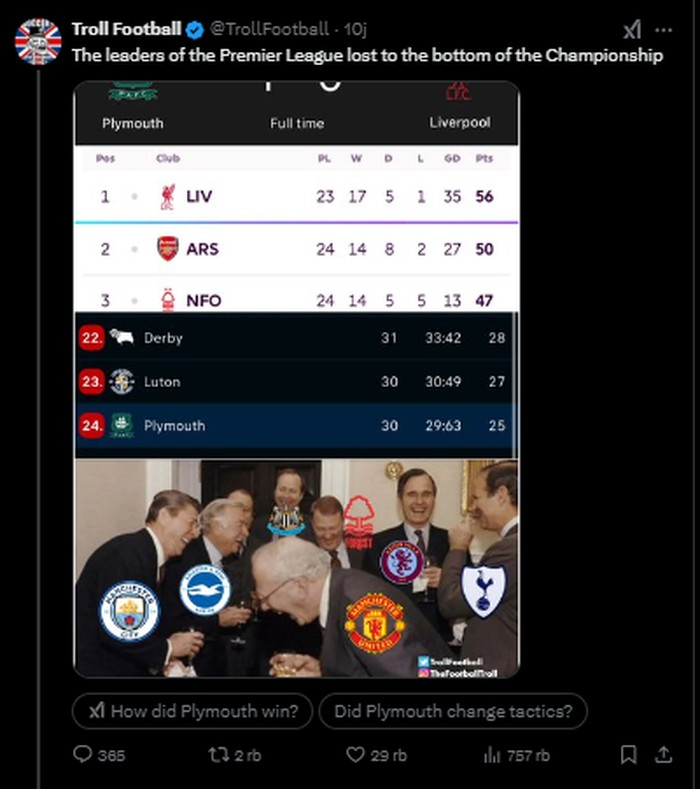
Task: Tap the Grok icon on the post
Action: point(632,30)
